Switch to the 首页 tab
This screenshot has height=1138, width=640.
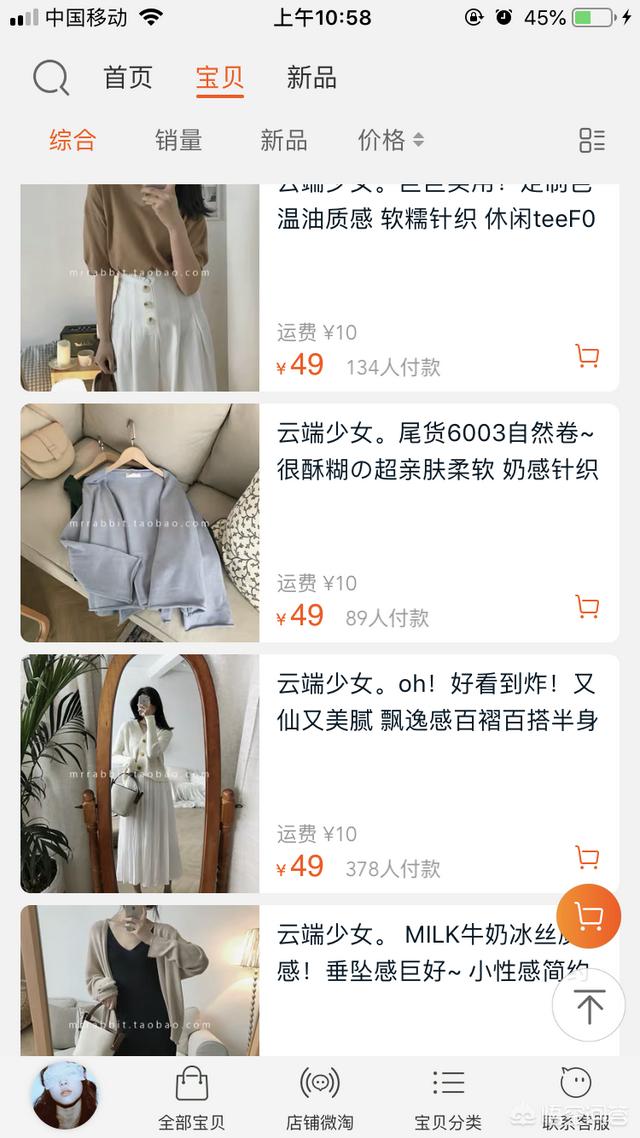pos(128,78)
